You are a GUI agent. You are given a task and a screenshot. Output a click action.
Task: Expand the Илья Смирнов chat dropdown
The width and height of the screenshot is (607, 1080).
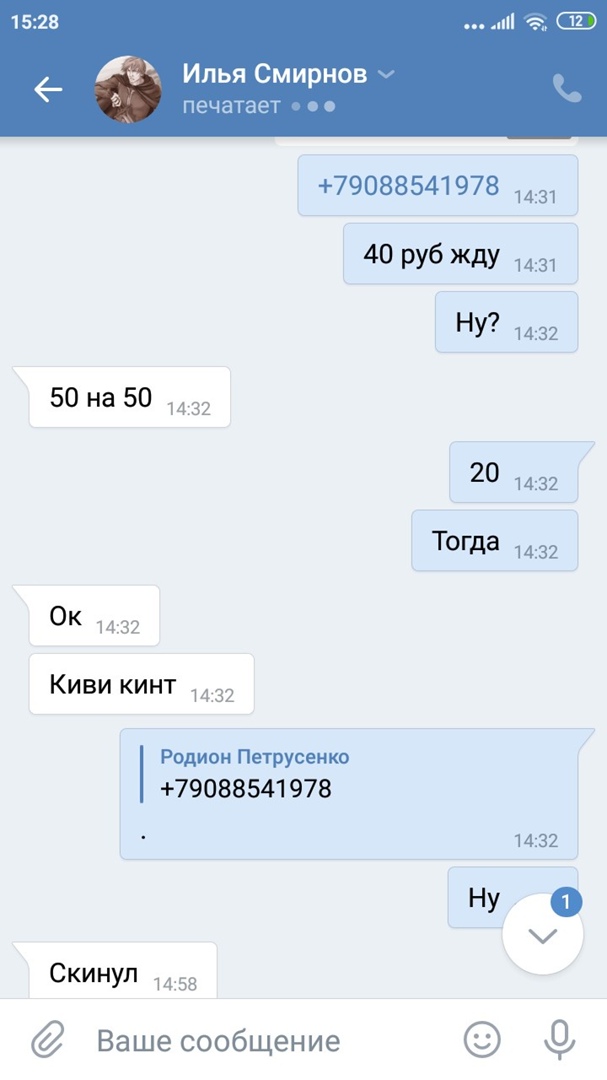click(386, 74)
